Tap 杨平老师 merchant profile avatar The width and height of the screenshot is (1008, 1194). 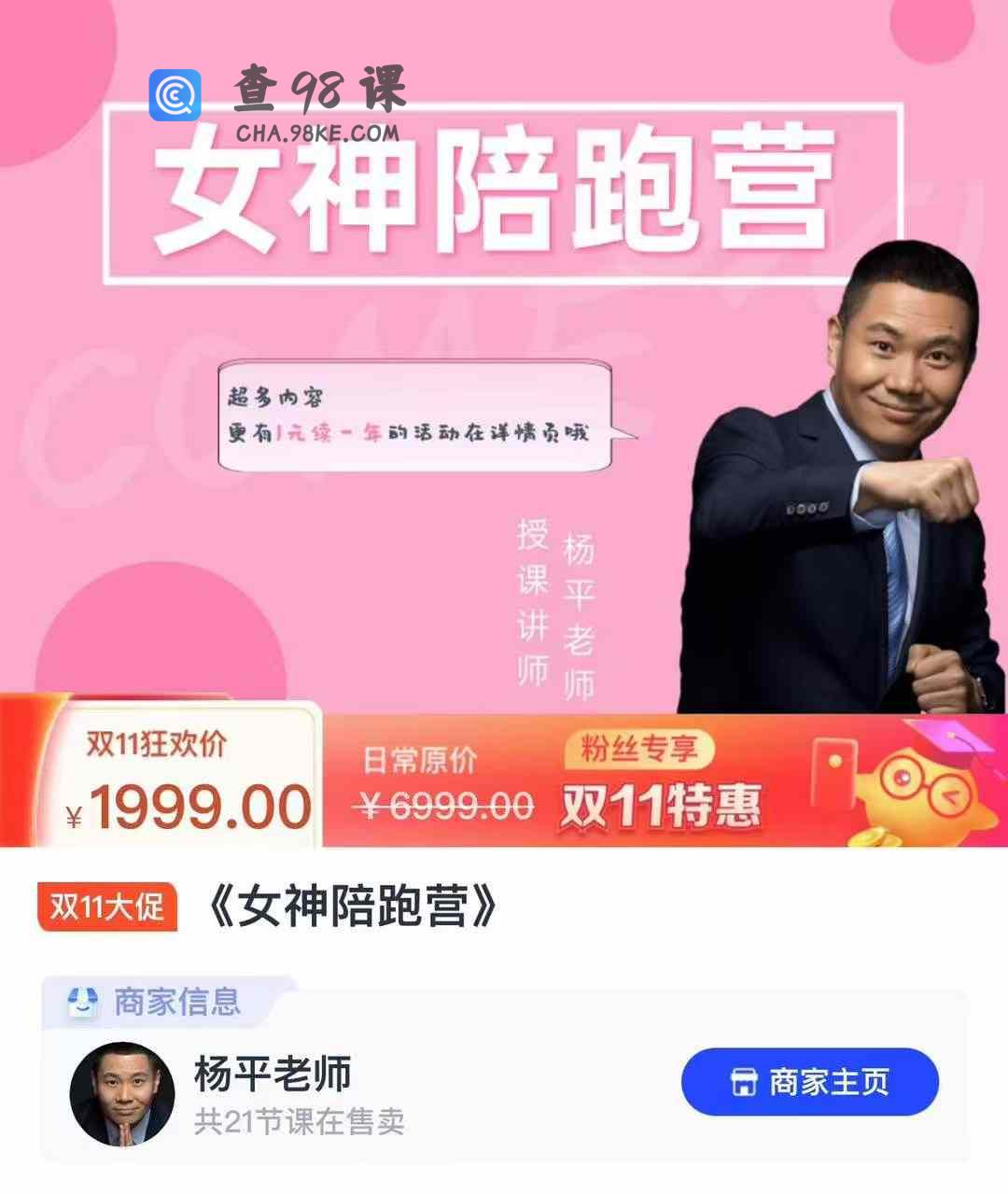122,1093
